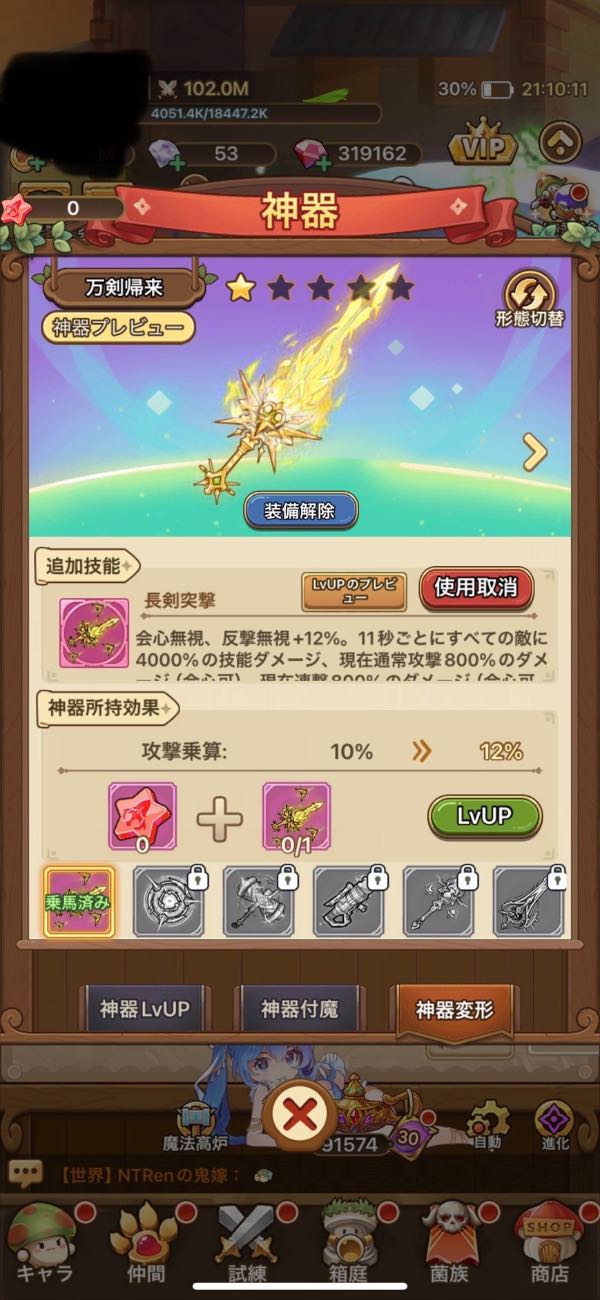
Task: Switch to the 神器LvUP tab
Action: [x=144, y=1009]
